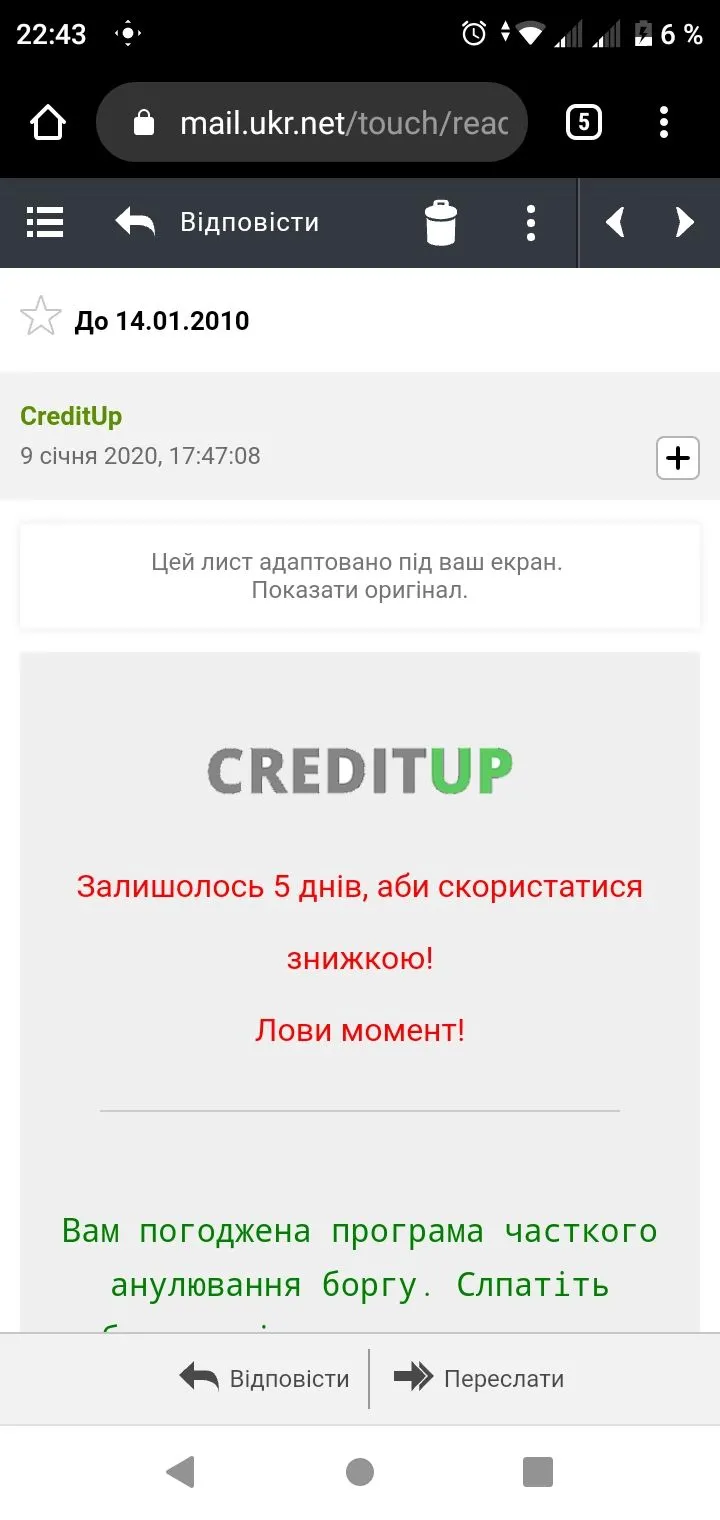
Task: Open the browser overflow menu
Action: tap(664, 123)
